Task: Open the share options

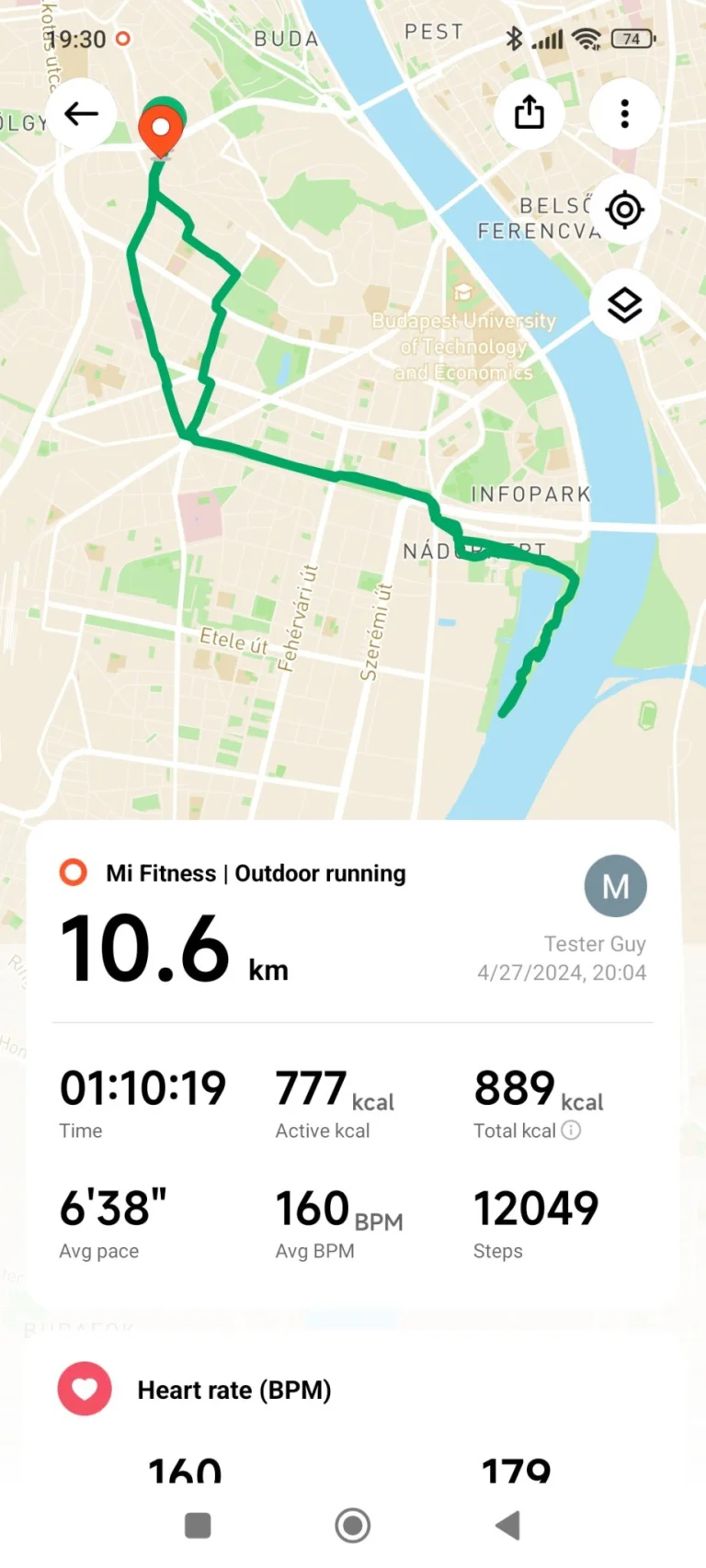Action: (529, 113)
